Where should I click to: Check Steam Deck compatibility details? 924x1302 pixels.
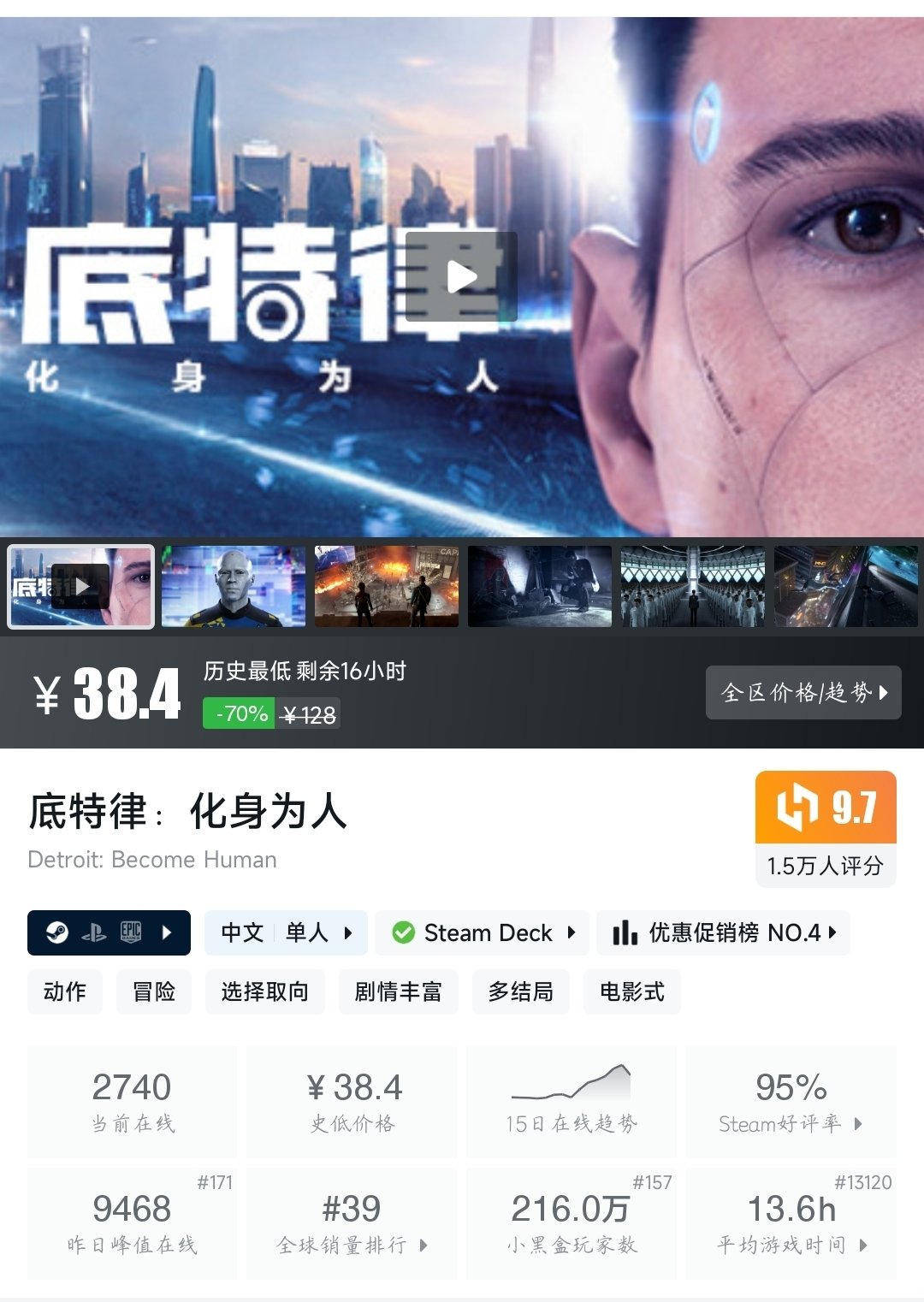pos(483,932)
